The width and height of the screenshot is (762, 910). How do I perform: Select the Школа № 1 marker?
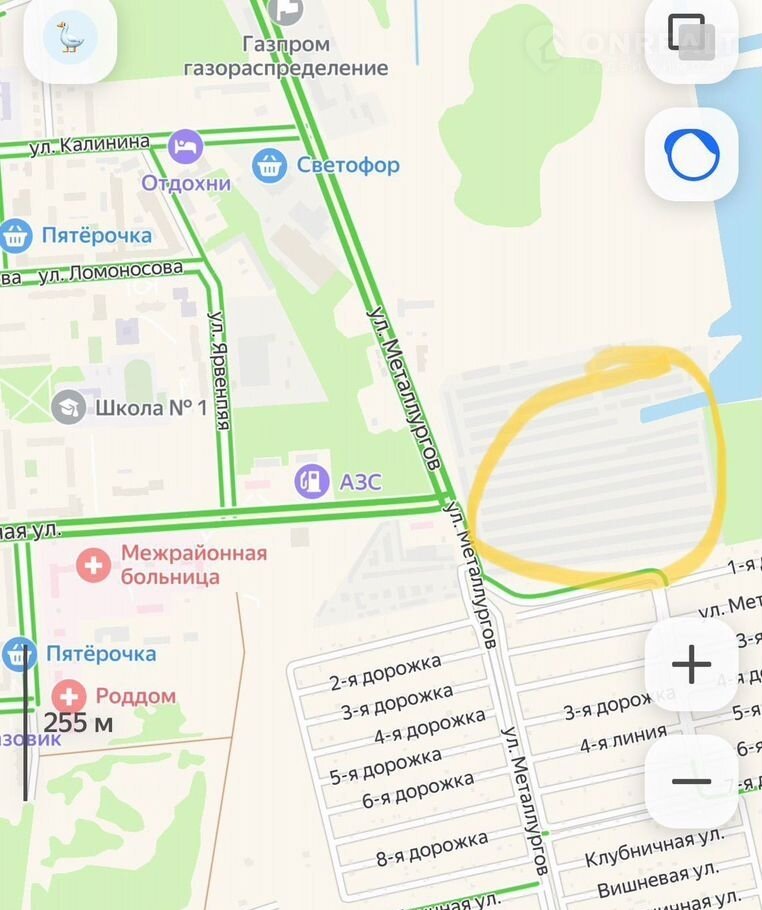69,407
